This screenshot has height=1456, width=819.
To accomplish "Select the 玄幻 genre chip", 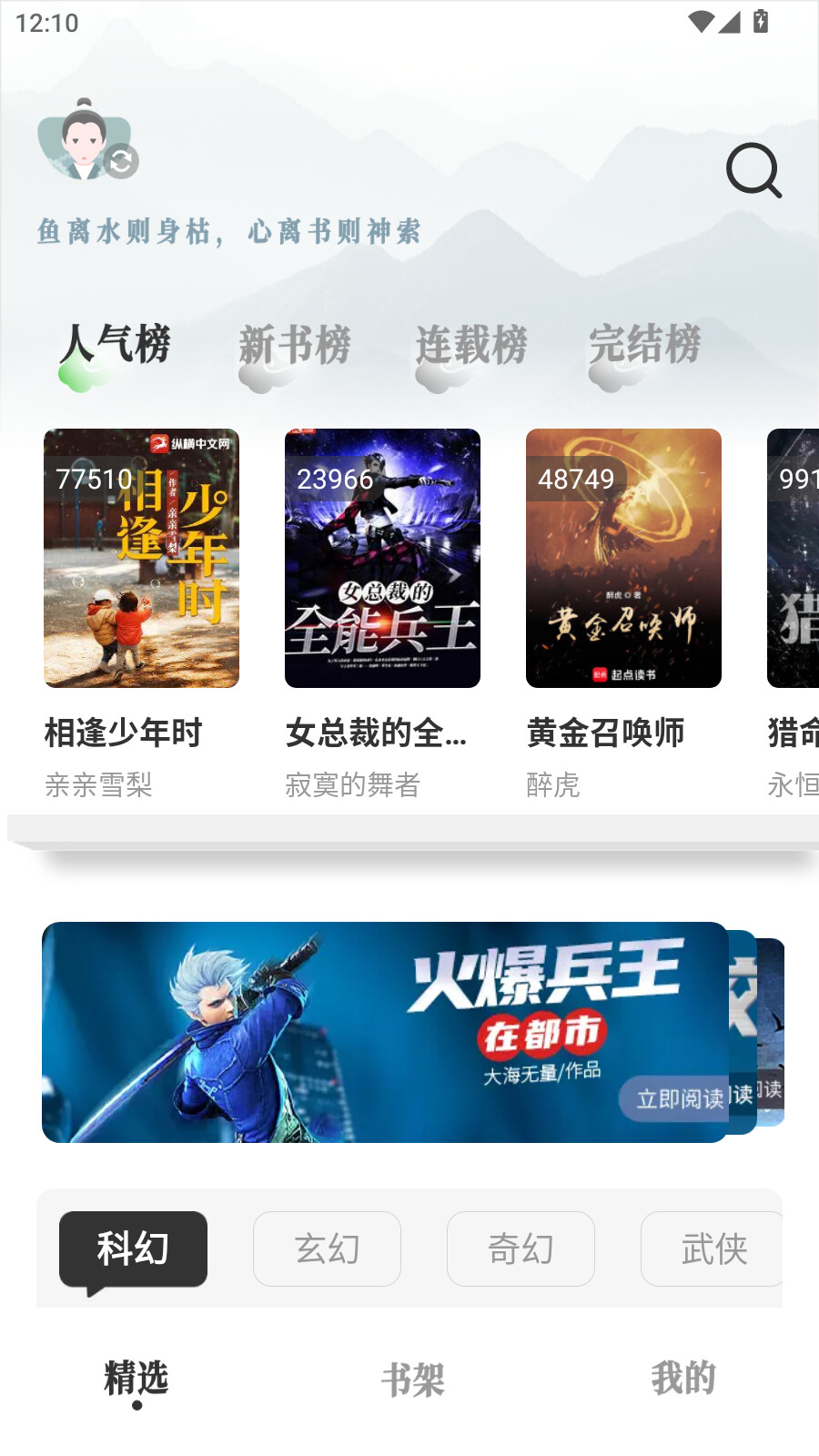I will 327,1249.
